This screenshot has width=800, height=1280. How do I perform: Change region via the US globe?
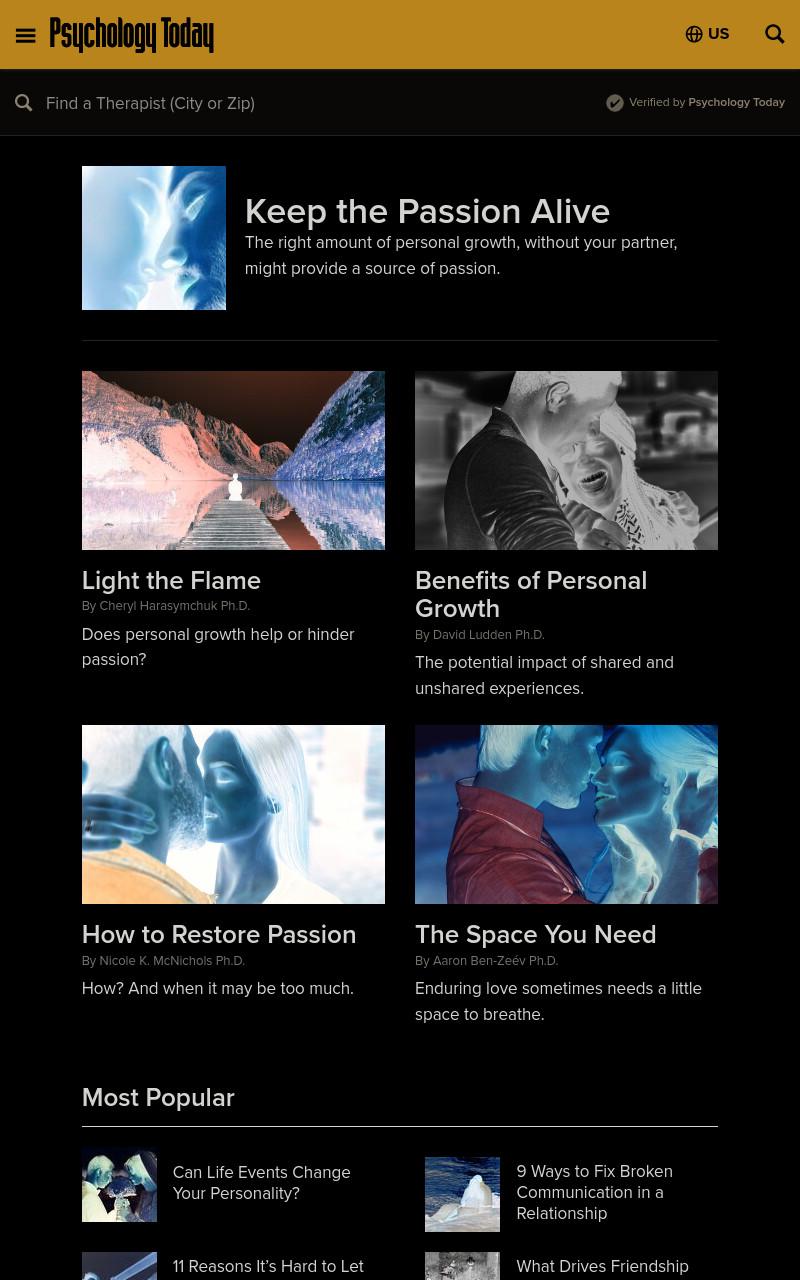707,34
